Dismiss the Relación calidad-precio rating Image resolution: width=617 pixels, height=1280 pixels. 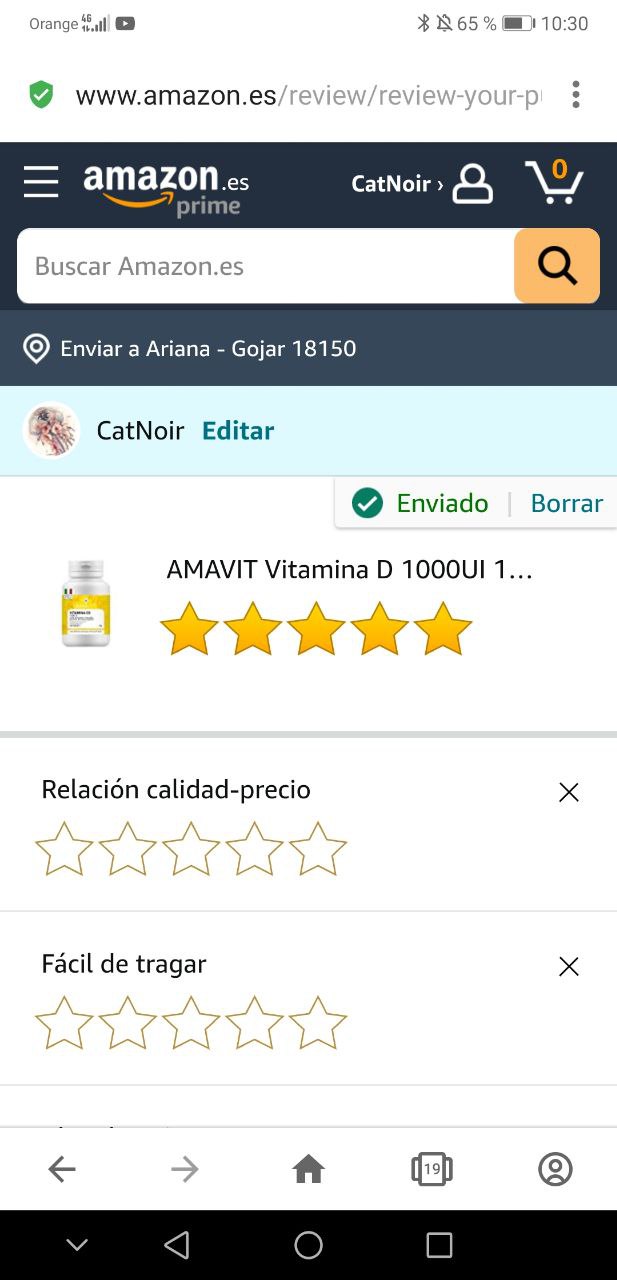(x=569, y=793)
